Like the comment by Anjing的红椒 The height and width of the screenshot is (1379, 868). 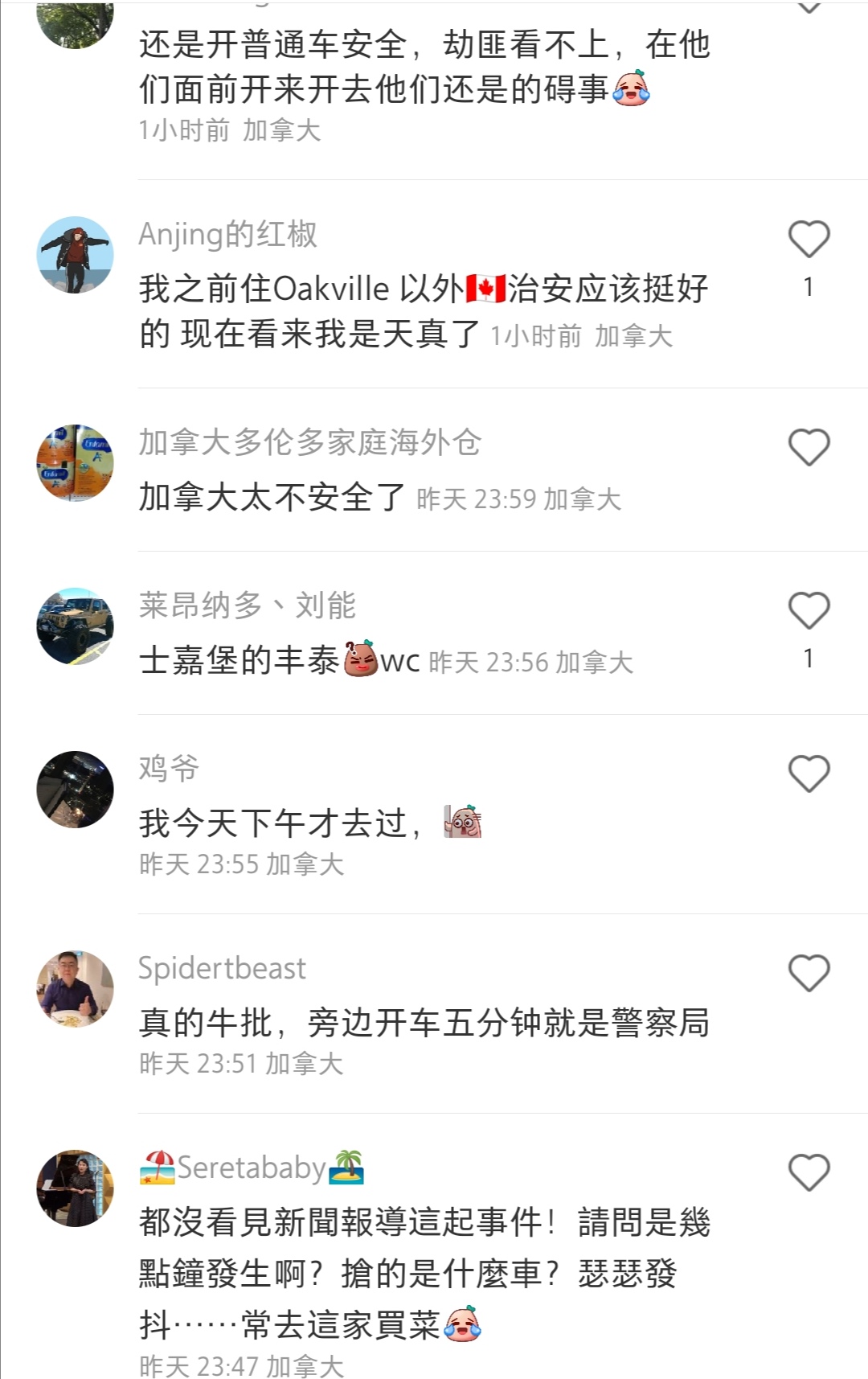[809, 240]
